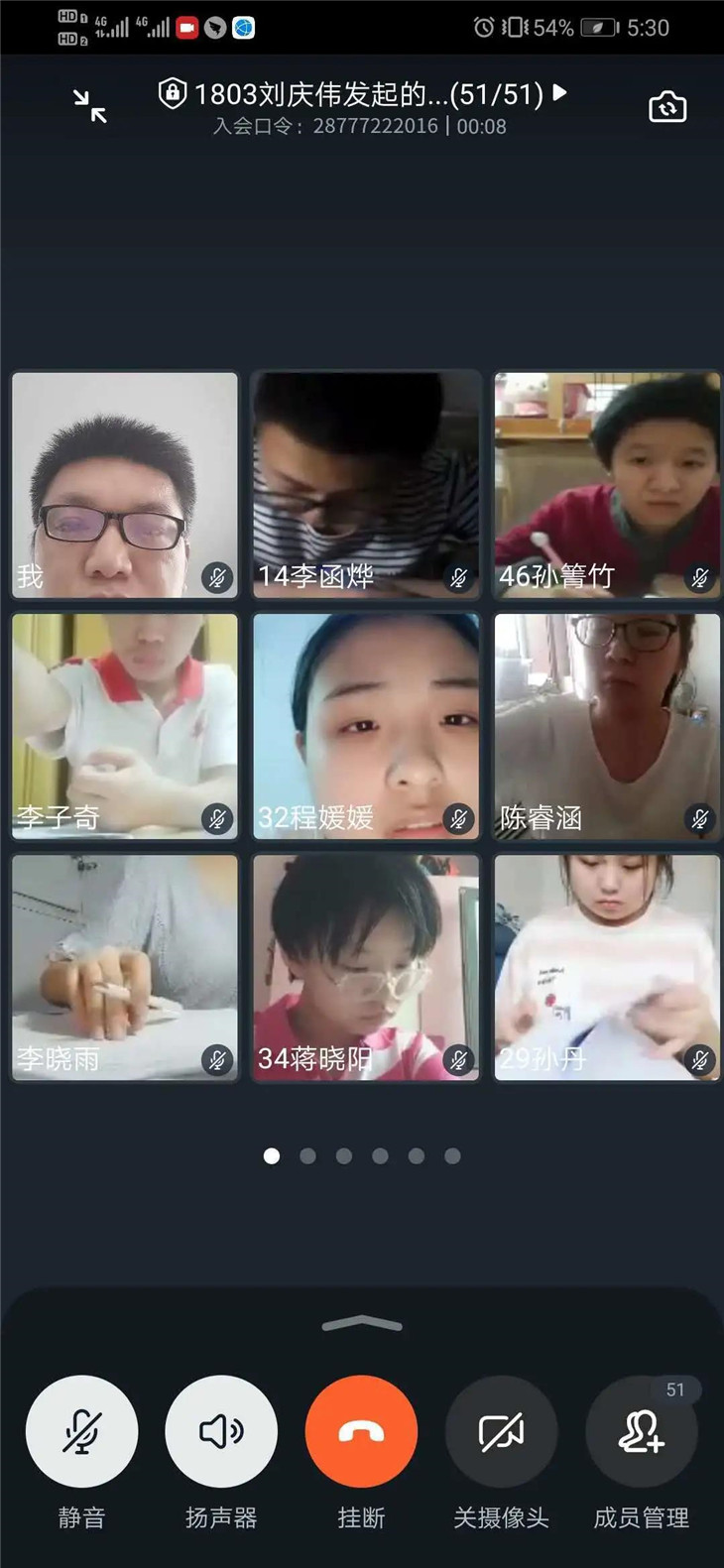The height and width of the screenshot is (1568, 724).
Task: Enlarge the video tile of 34蒋晓阳
Action: pyautogui.click(x=366, y=967)
